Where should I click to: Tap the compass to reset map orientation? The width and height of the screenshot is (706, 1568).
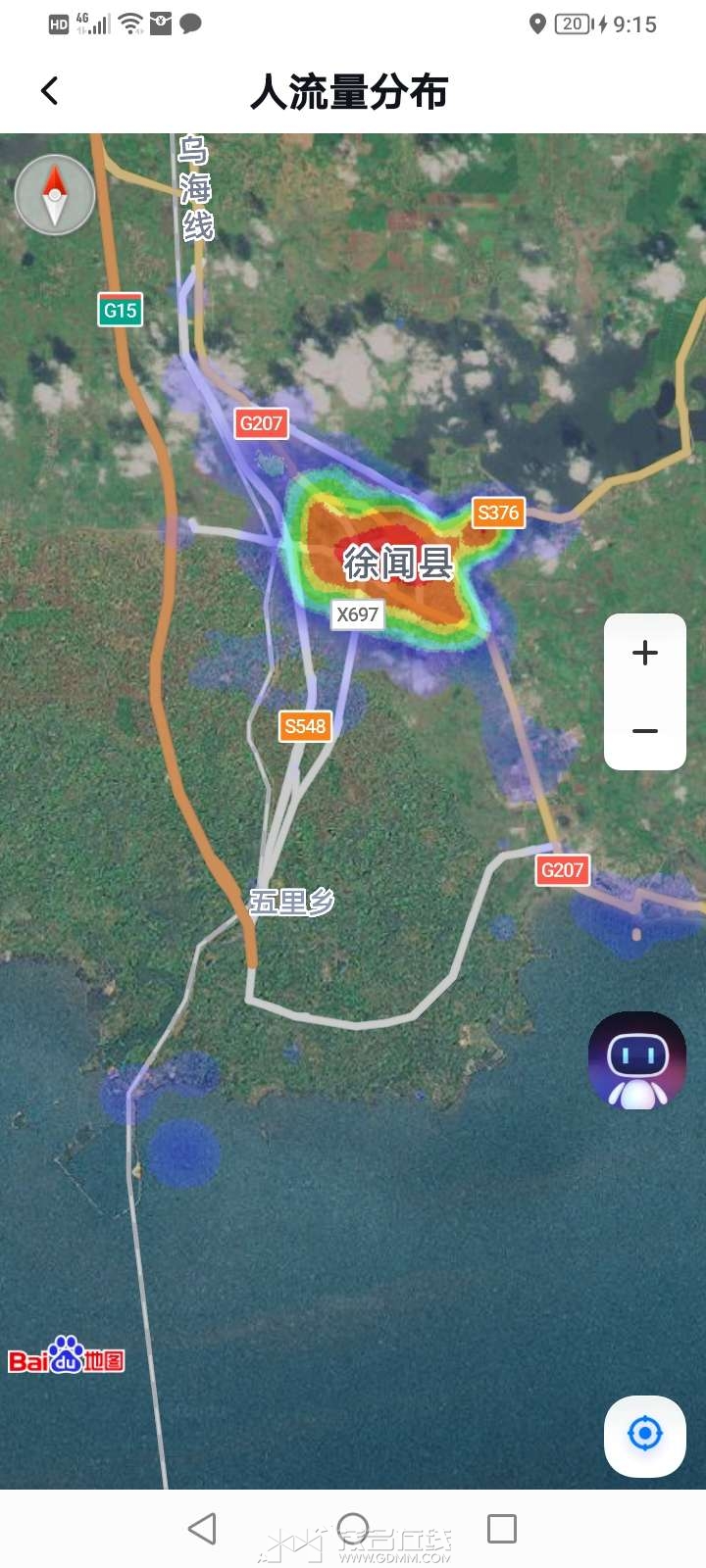(55, 195)
